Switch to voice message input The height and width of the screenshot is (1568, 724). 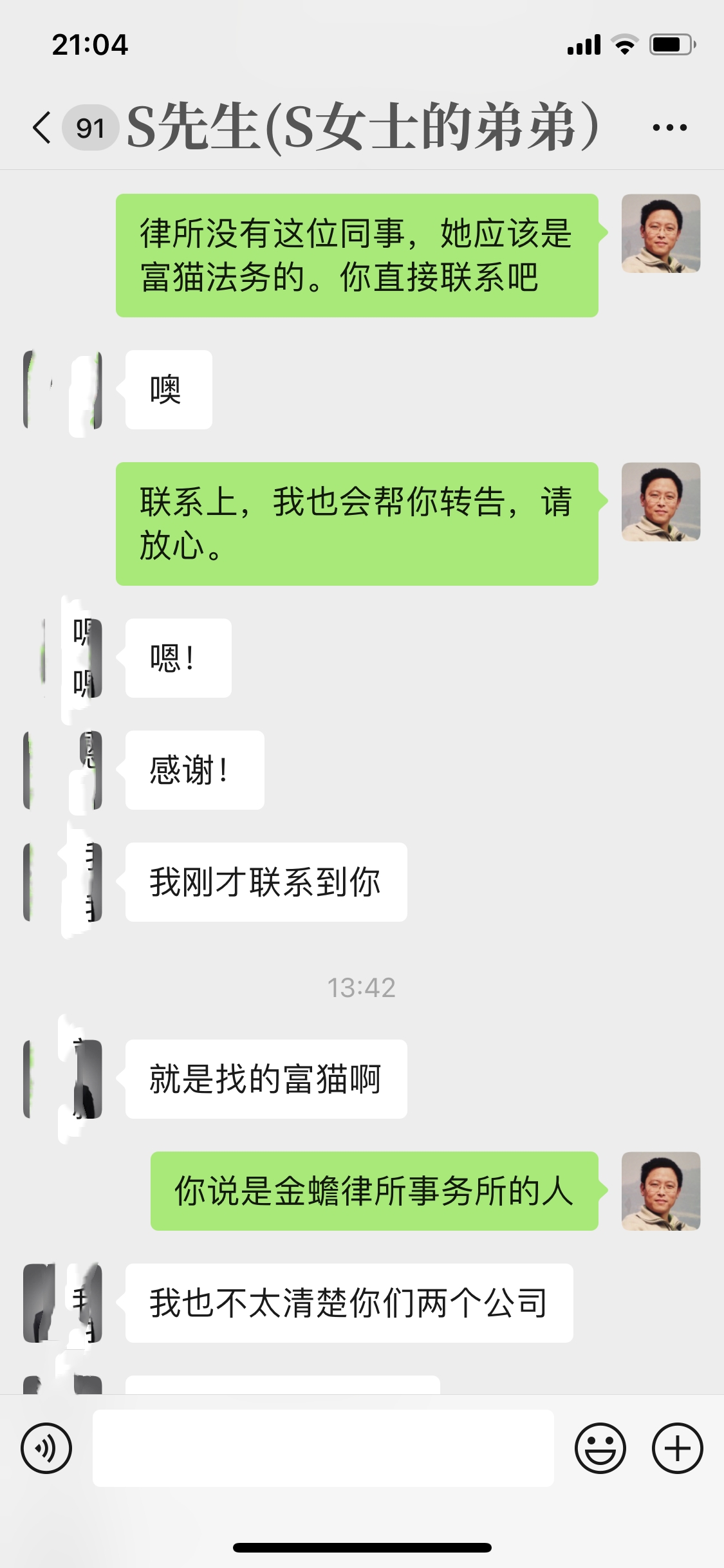tap(46, 1448)
